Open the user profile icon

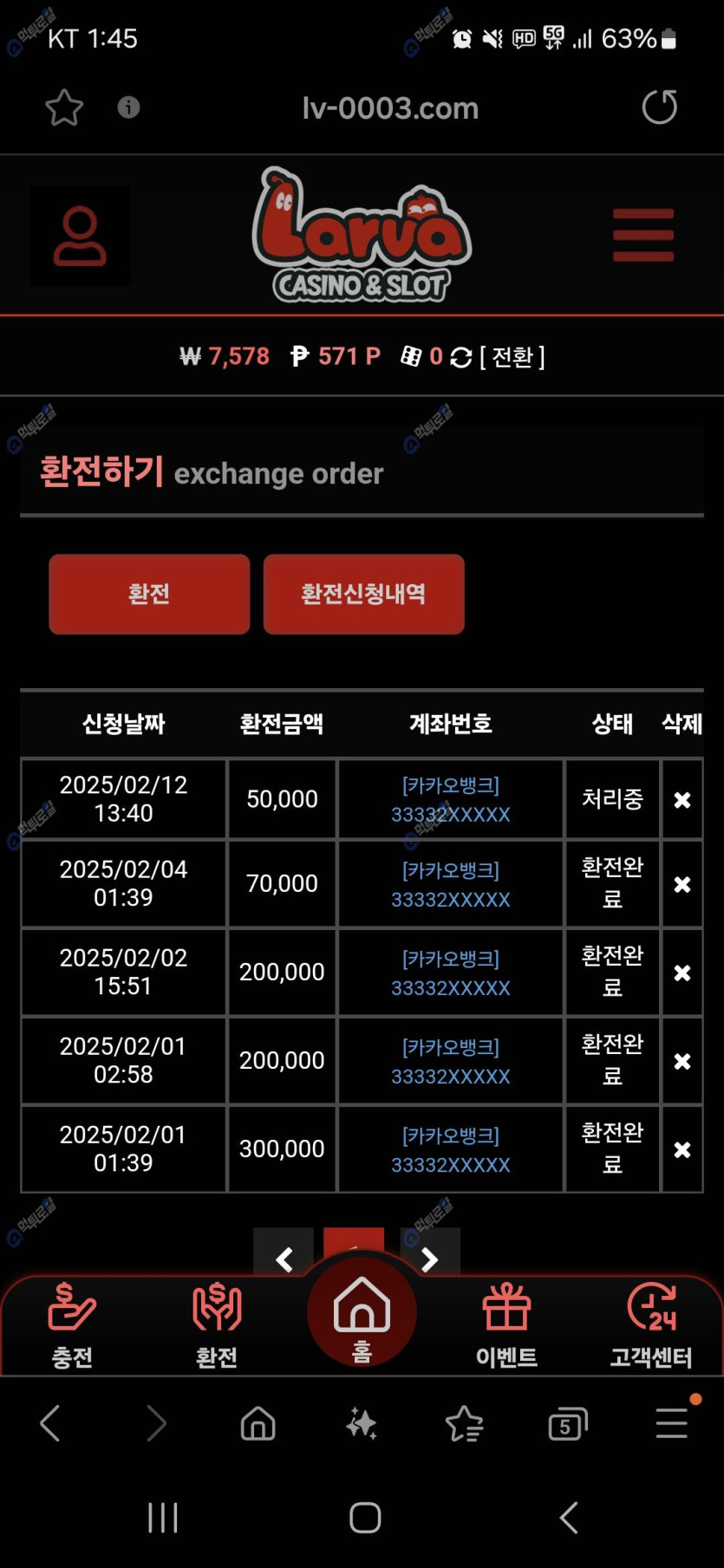point(80,236)
